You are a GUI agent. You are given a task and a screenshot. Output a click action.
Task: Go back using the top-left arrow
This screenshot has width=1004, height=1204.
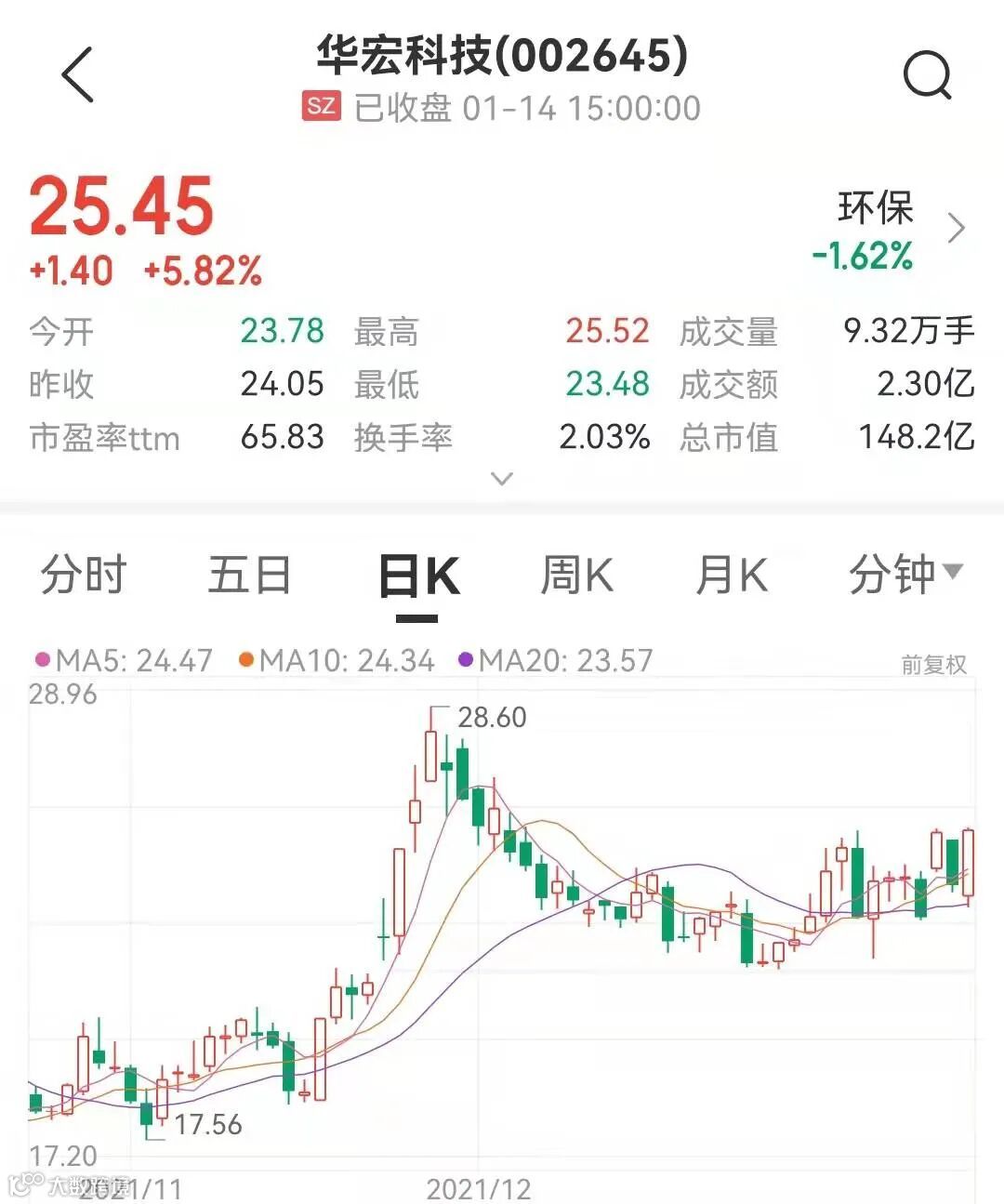point(78,74)
